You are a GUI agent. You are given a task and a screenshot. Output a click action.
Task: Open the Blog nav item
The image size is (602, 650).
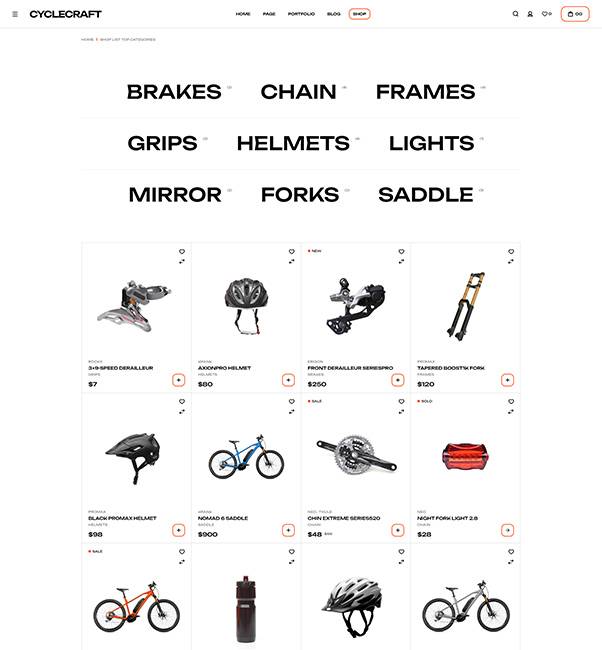(334, 14)
